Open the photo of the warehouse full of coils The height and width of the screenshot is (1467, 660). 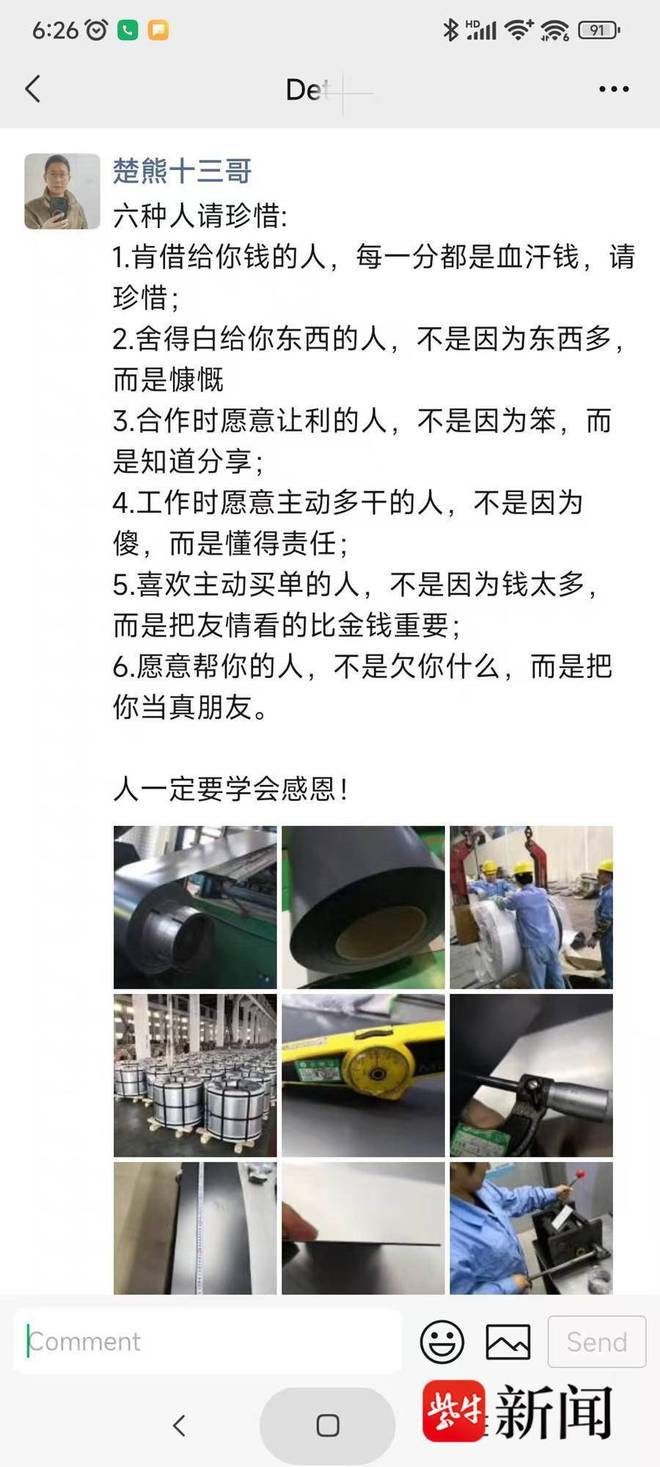(x=195, y=1075)
